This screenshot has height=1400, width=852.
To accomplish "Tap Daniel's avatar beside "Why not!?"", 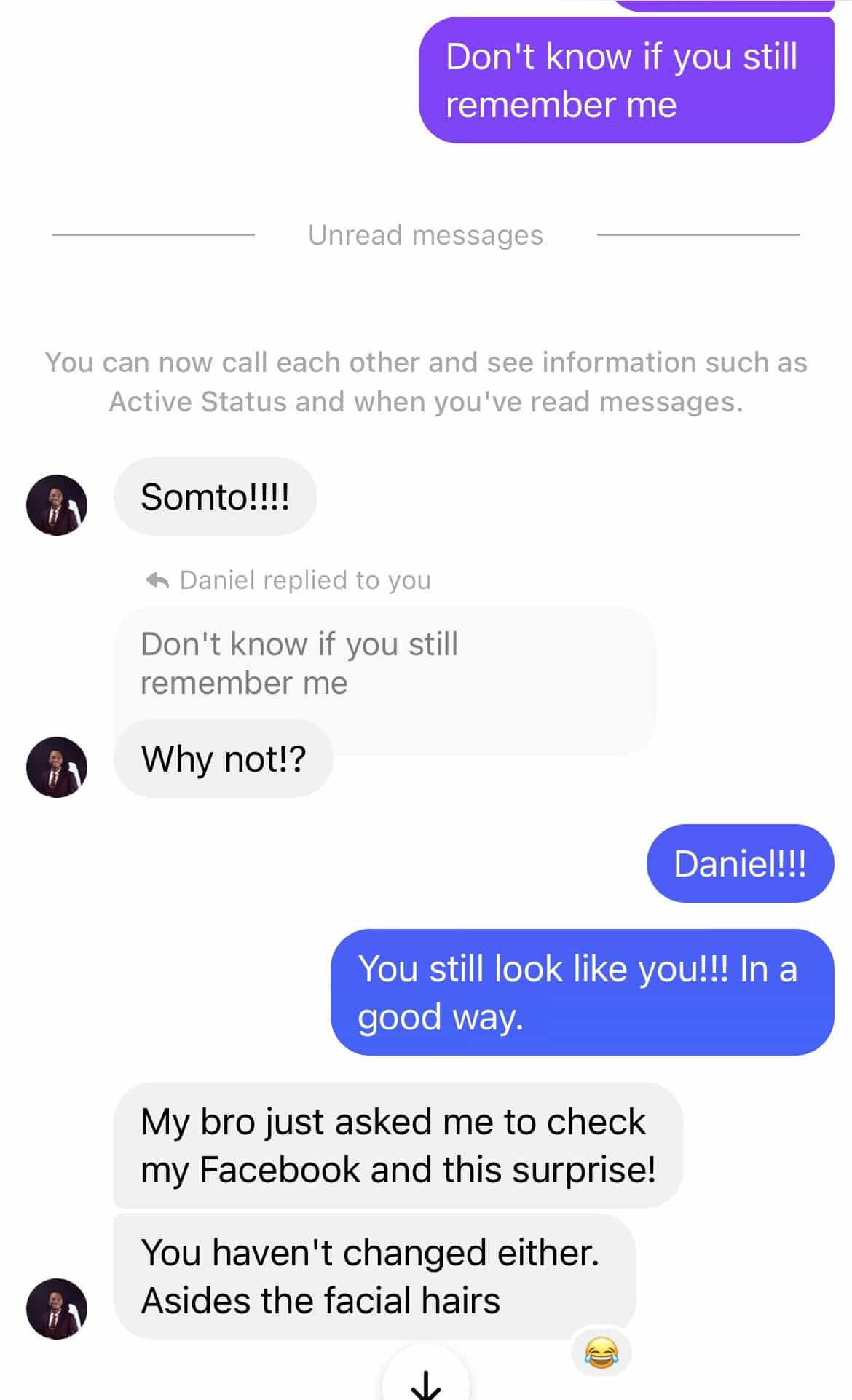I will 57,767.
